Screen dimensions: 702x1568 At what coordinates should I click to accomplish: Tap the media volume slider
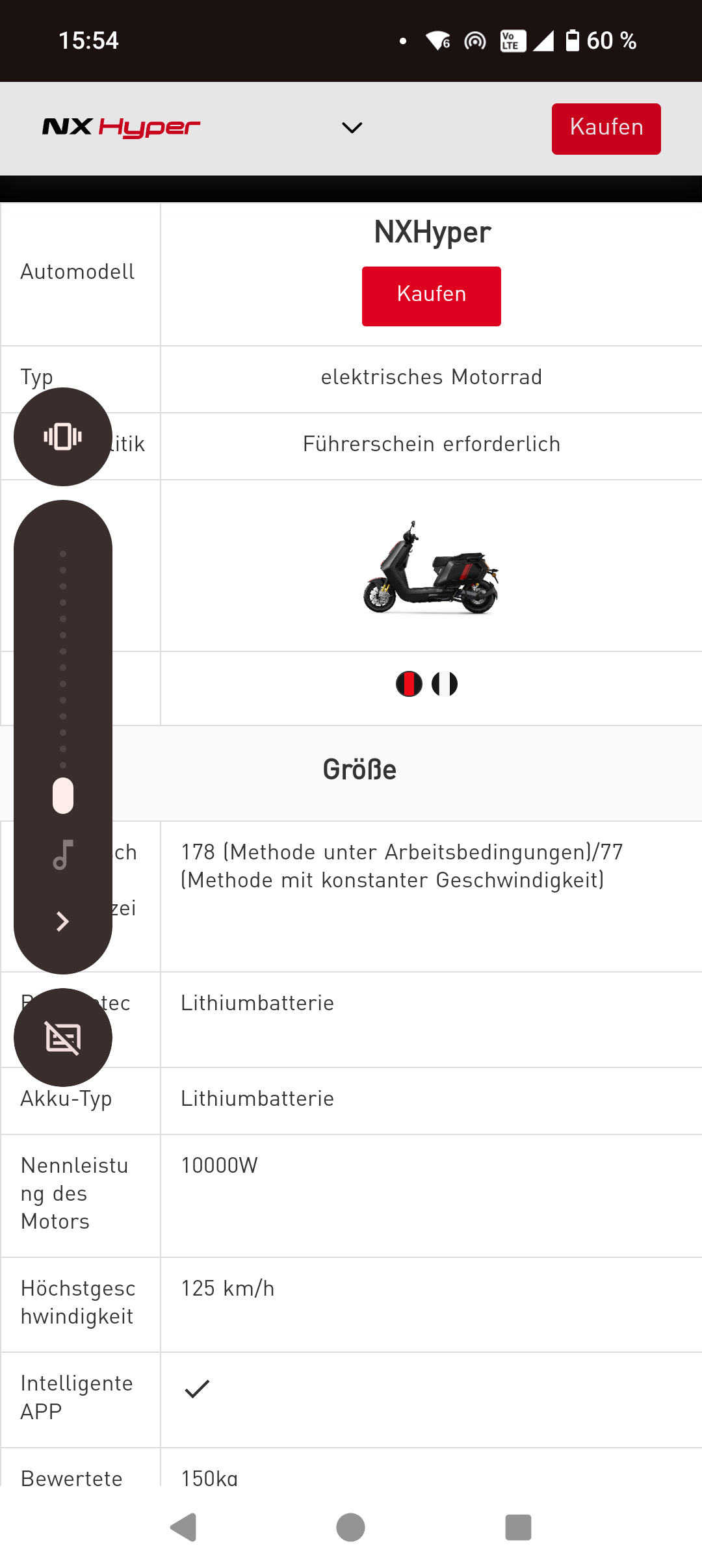coord(63,670)
